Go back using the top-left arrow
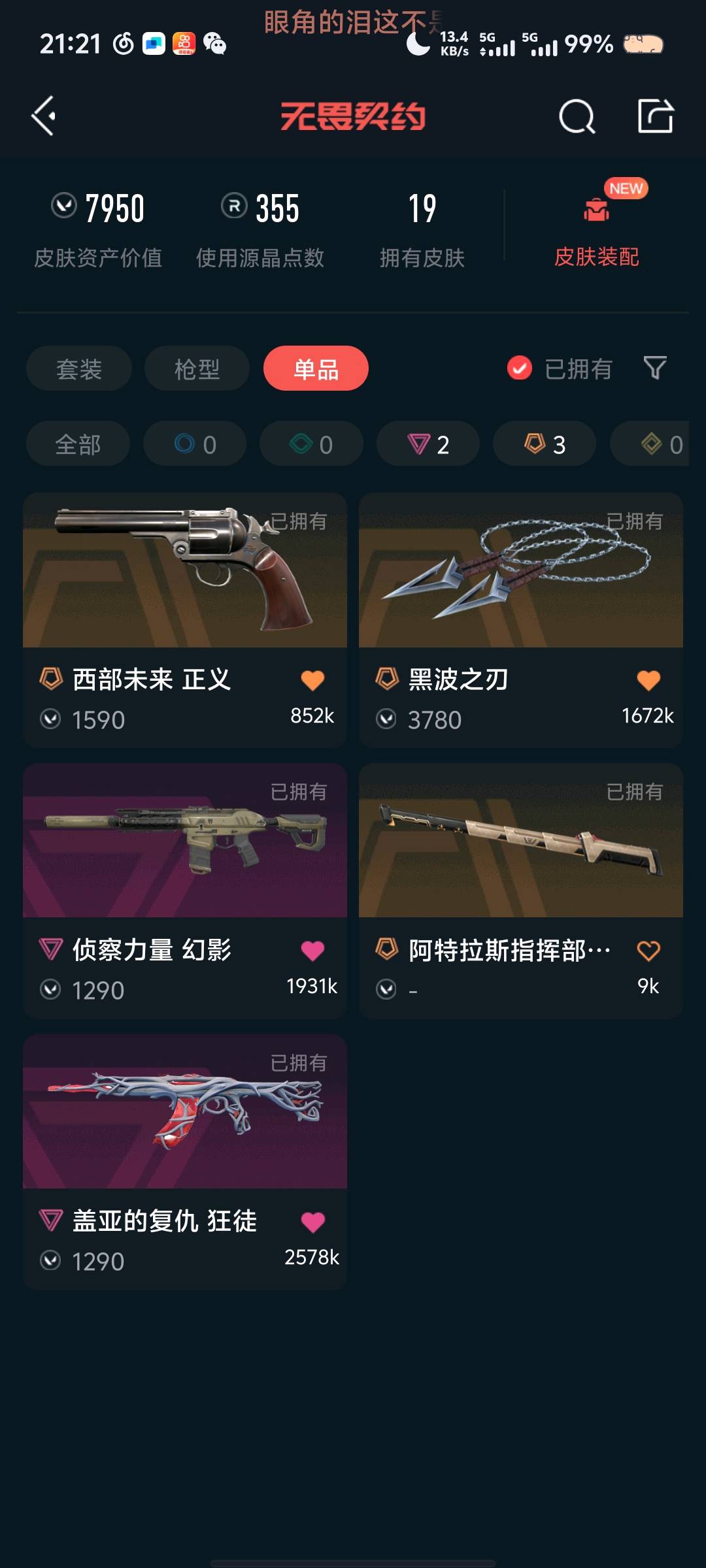This screenshot has width=706, height=1568. click(x=44, y=116)
